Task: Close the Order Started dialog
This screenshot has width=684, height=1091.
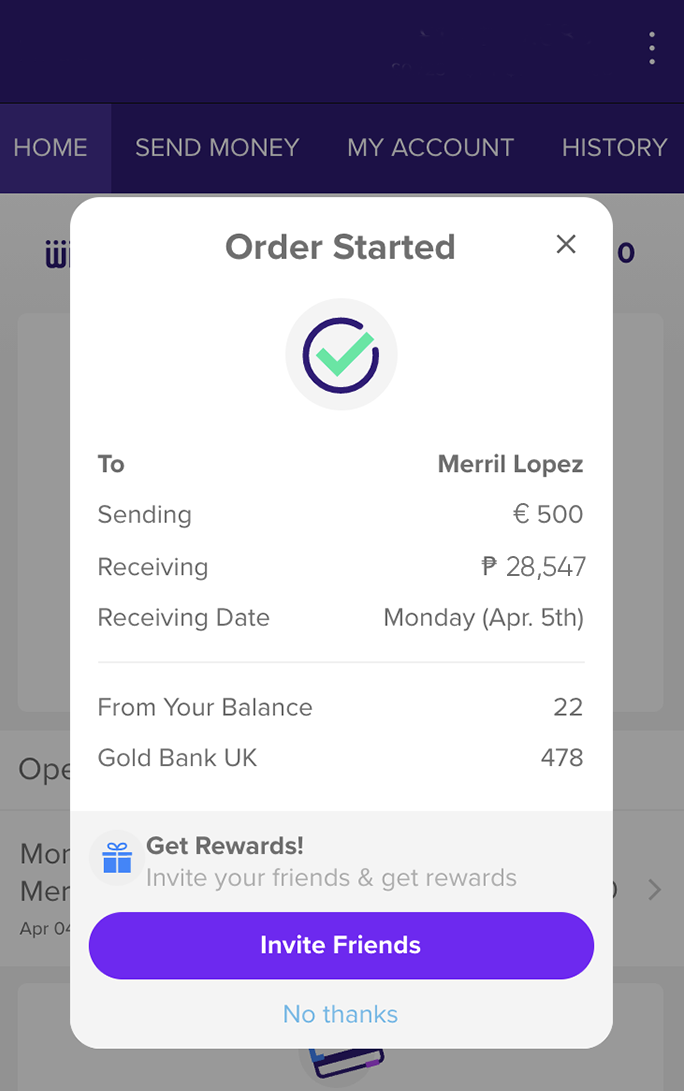Action: click(x=566, y=244)
